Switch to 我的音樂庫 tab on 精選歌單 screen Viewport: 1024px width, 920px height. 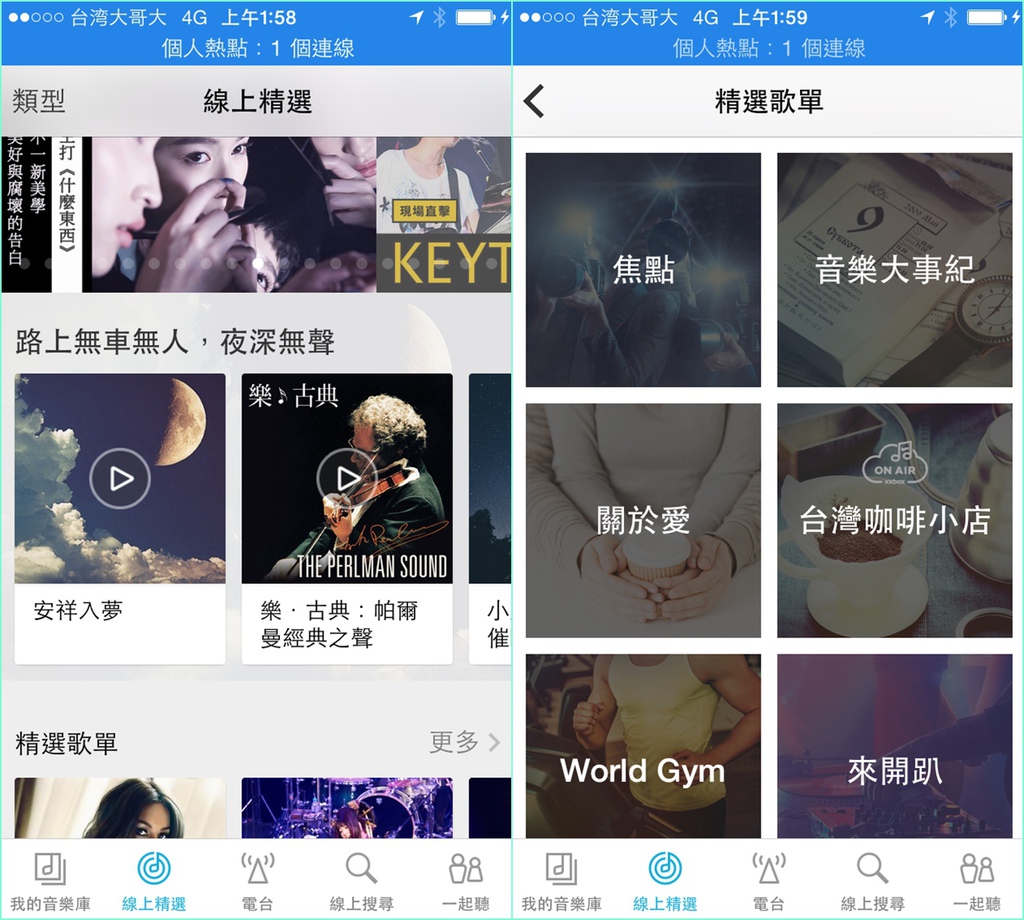tap(561, 881)
